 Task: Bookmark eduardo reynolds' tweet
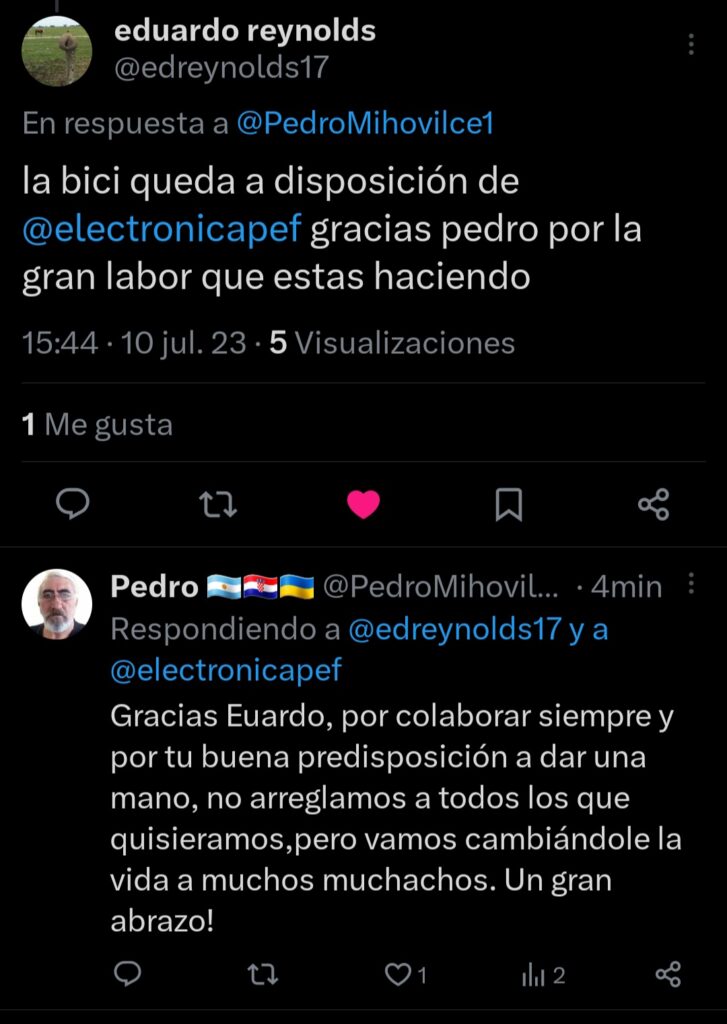click(x=509, y=505)
